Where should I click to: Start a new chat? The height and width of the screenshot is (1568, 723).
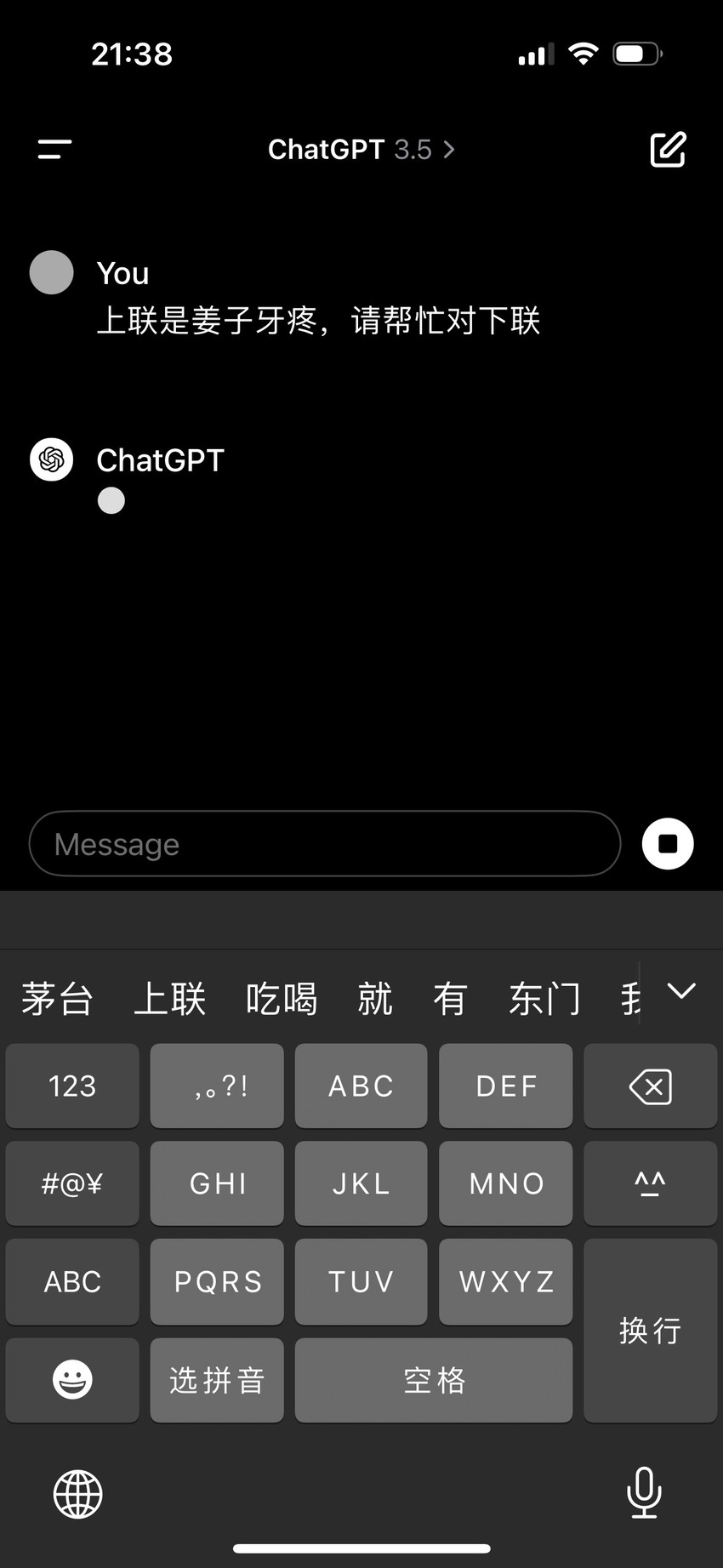[x=668, y=150]
